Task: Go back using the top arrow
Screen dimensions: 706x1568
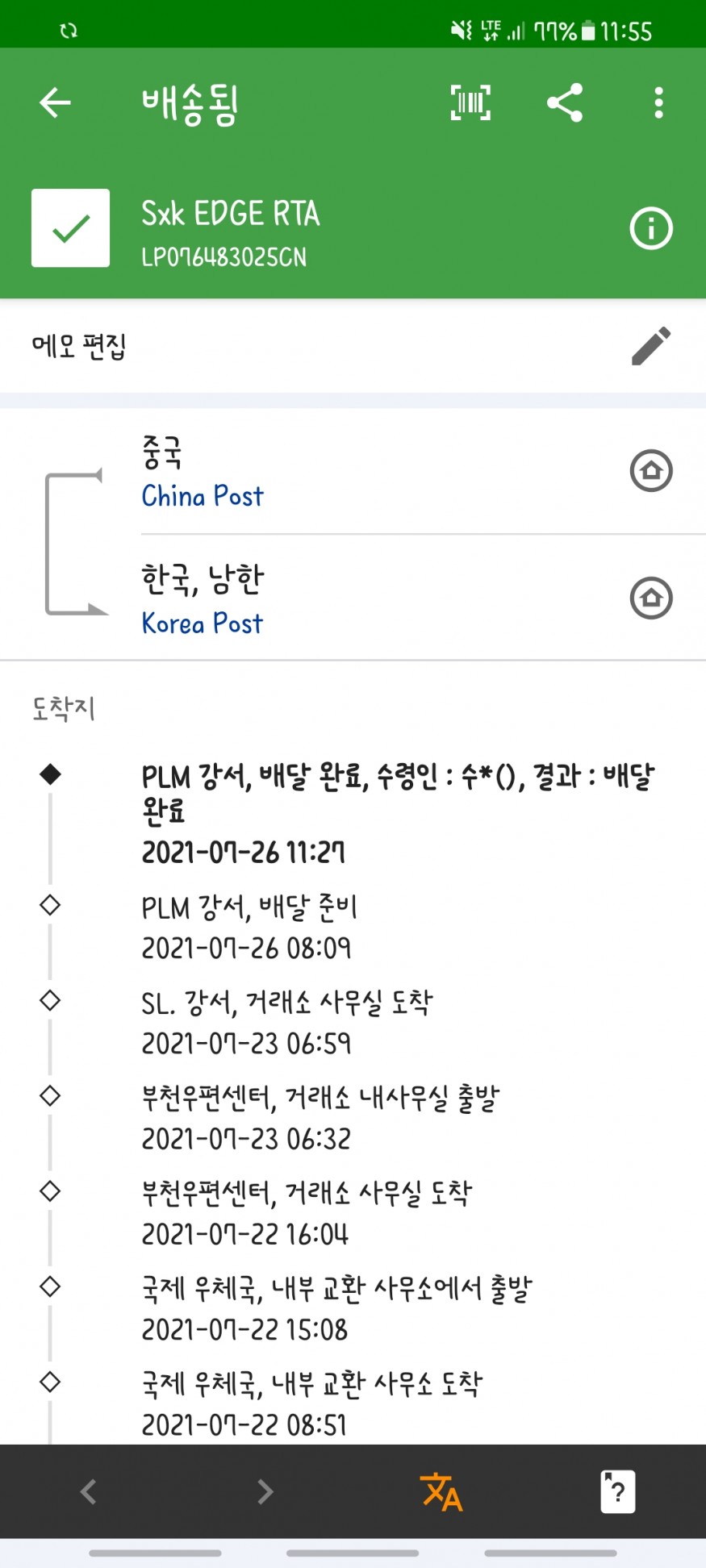Action: 56,102
